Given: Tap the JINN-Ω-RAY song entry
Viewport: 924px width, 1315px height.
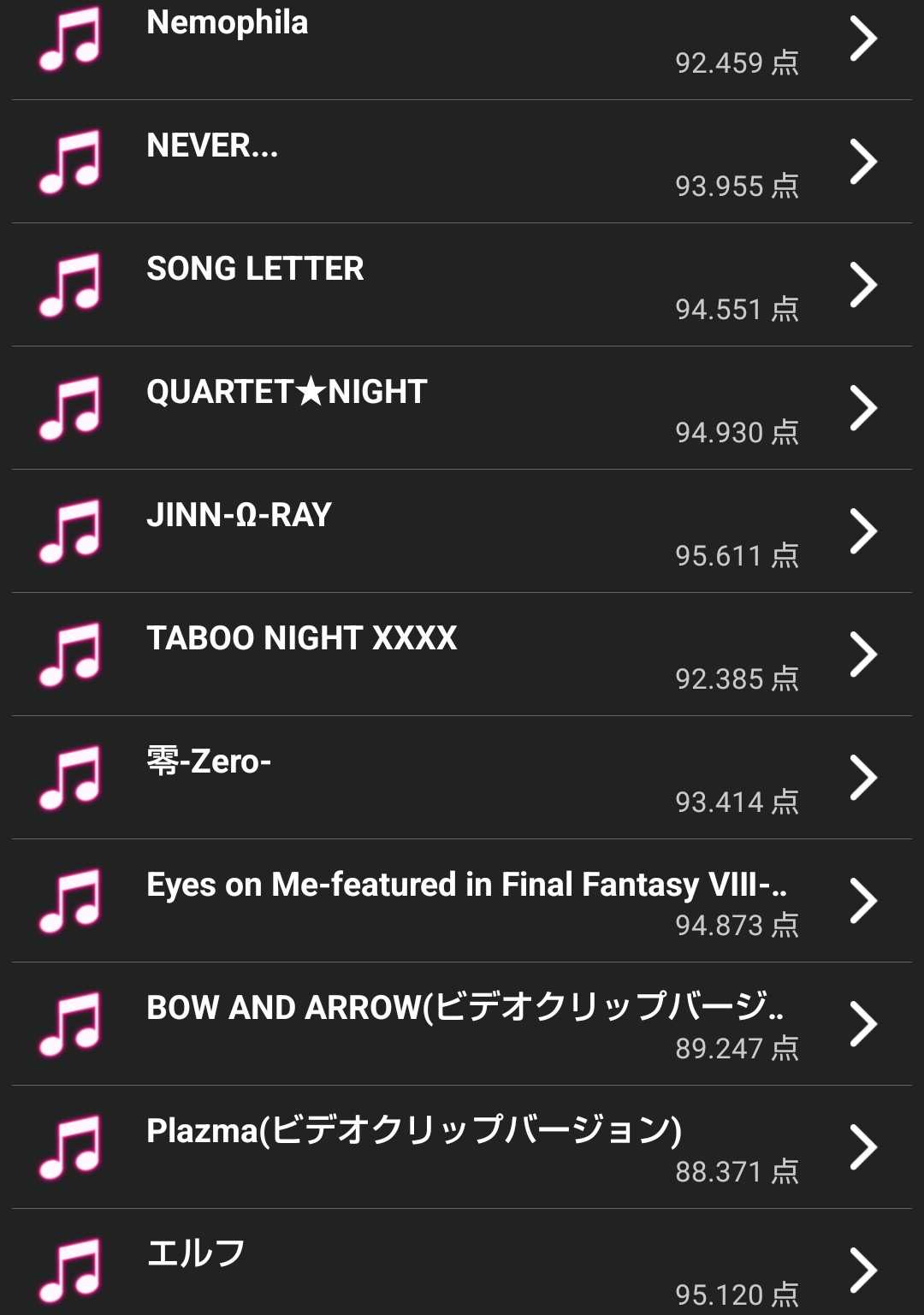Looking at the screenshot, I should [462, 532].
